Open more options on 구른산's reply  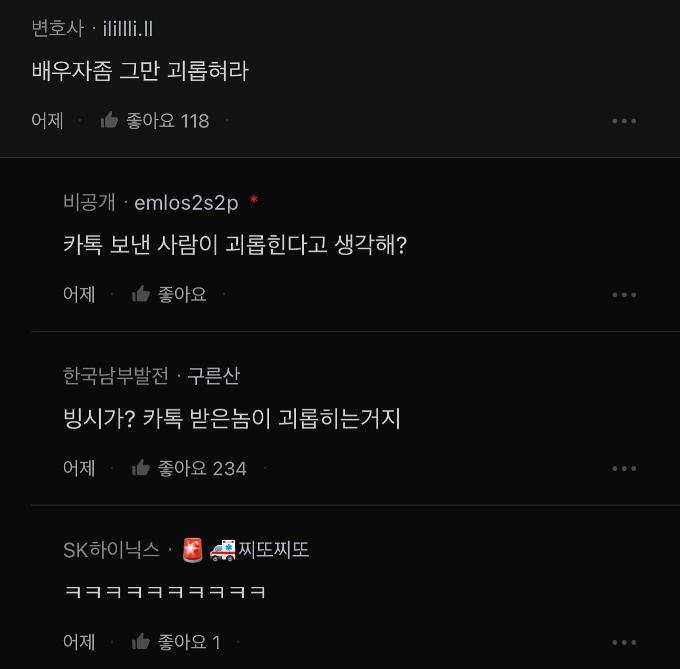(x=624, y=468)
